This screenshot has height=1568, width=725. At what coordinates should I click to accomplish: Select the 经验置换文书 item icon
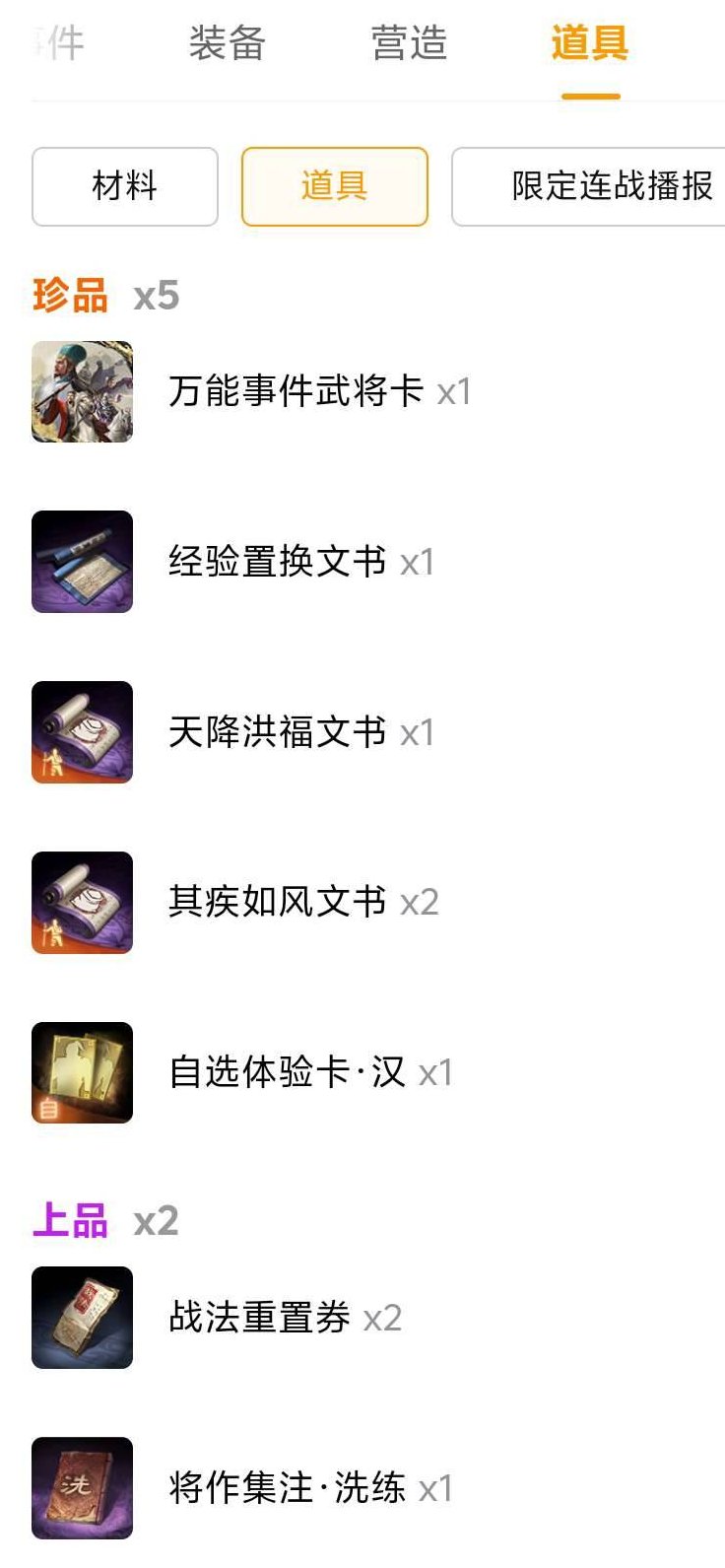pos(82,561)
